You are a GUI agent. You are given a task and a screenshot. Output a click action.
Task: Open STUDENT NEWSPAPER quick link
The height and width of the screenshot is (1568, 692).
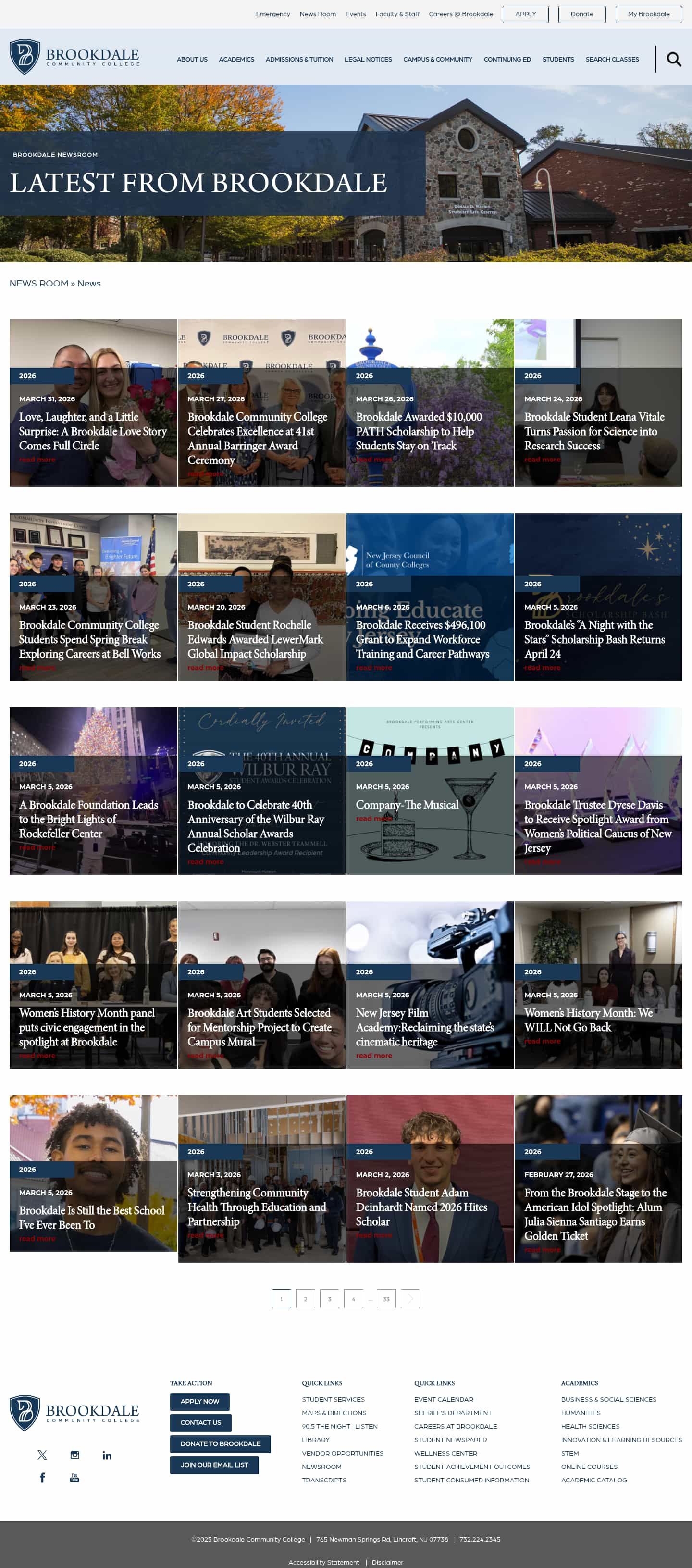coord(450,1440)
